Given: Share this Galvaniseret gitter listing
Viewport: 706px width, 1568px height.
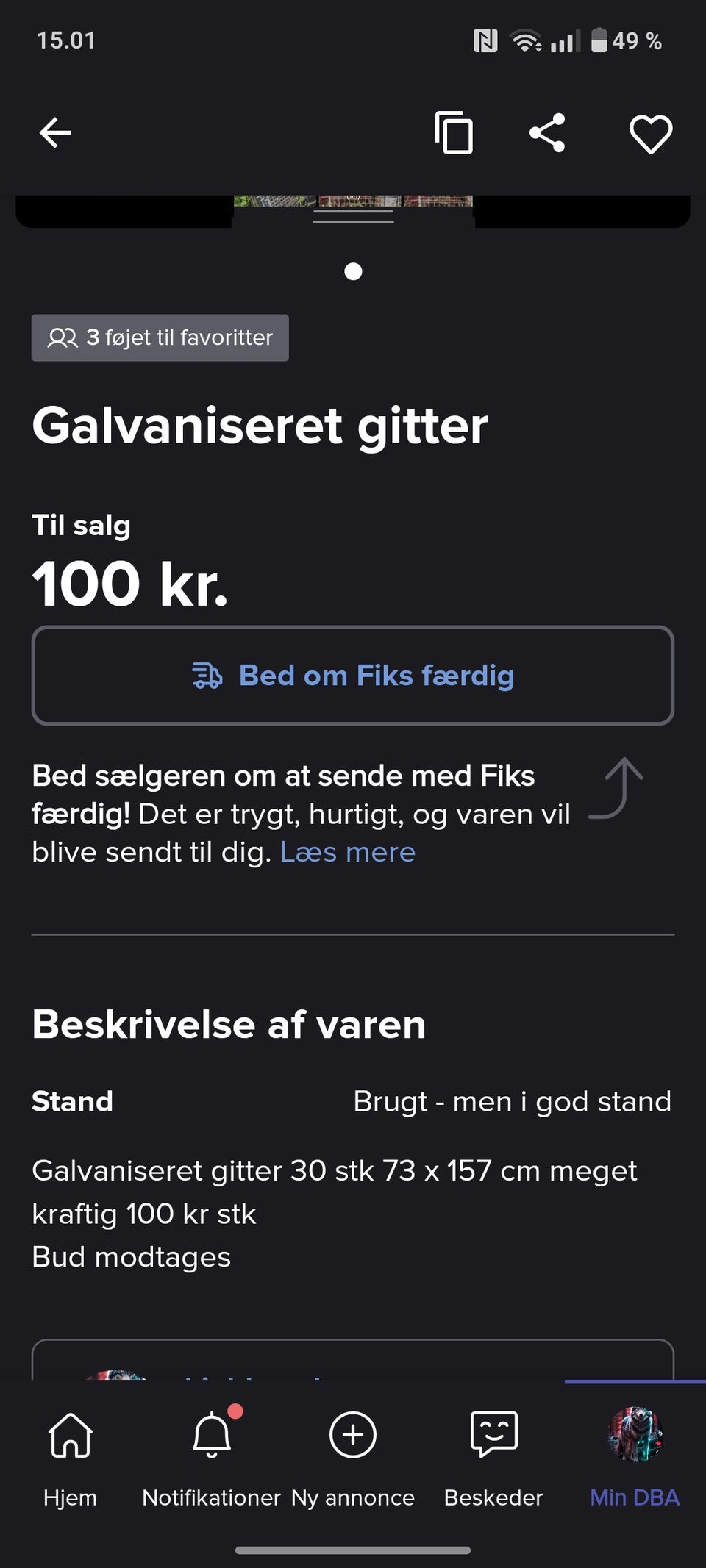Looking at the screenshot, I should point(547,133).
